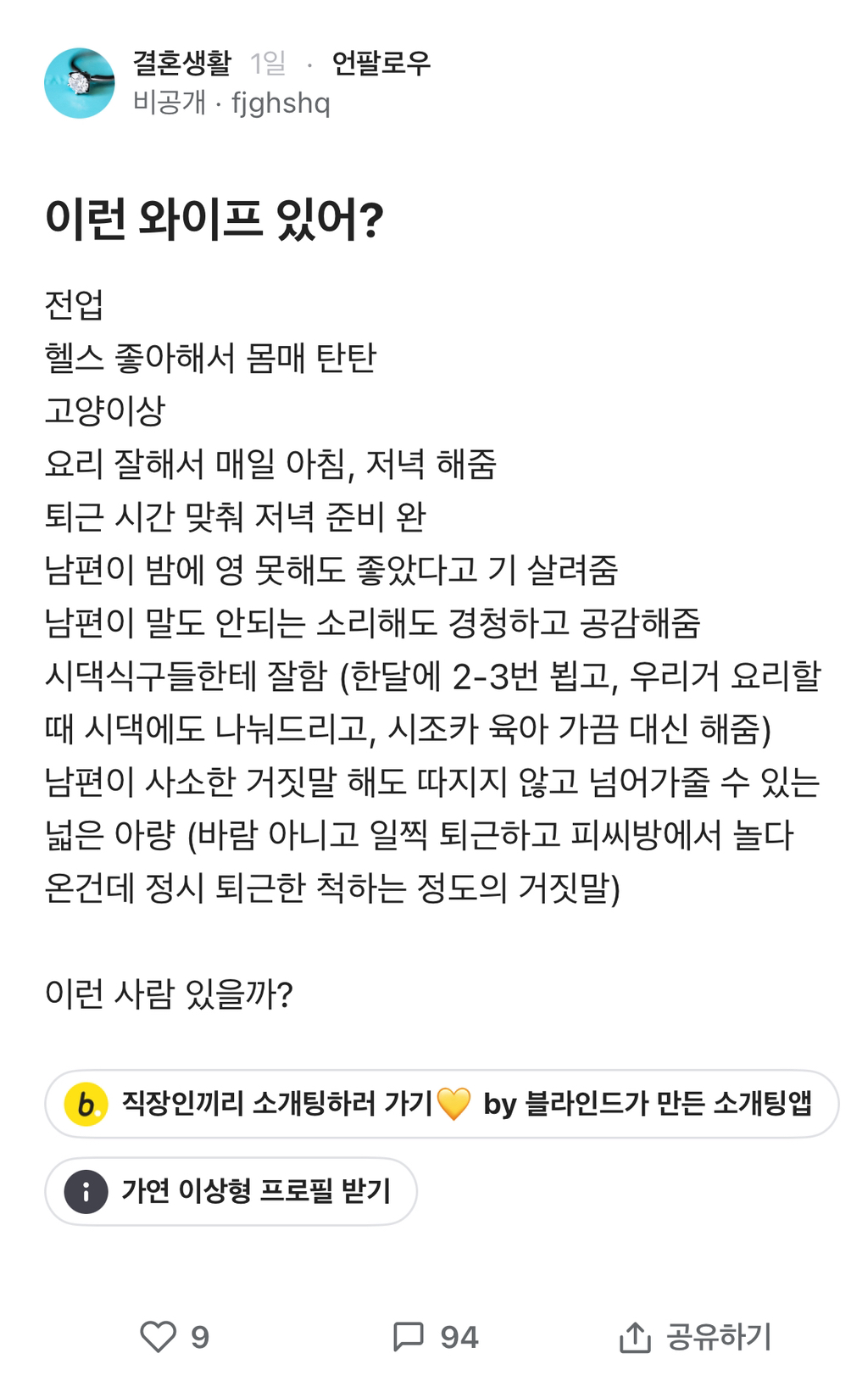
Task: Tap 가연 이상형 프로필 받기 chip
Action: [x=231, y=1191]
